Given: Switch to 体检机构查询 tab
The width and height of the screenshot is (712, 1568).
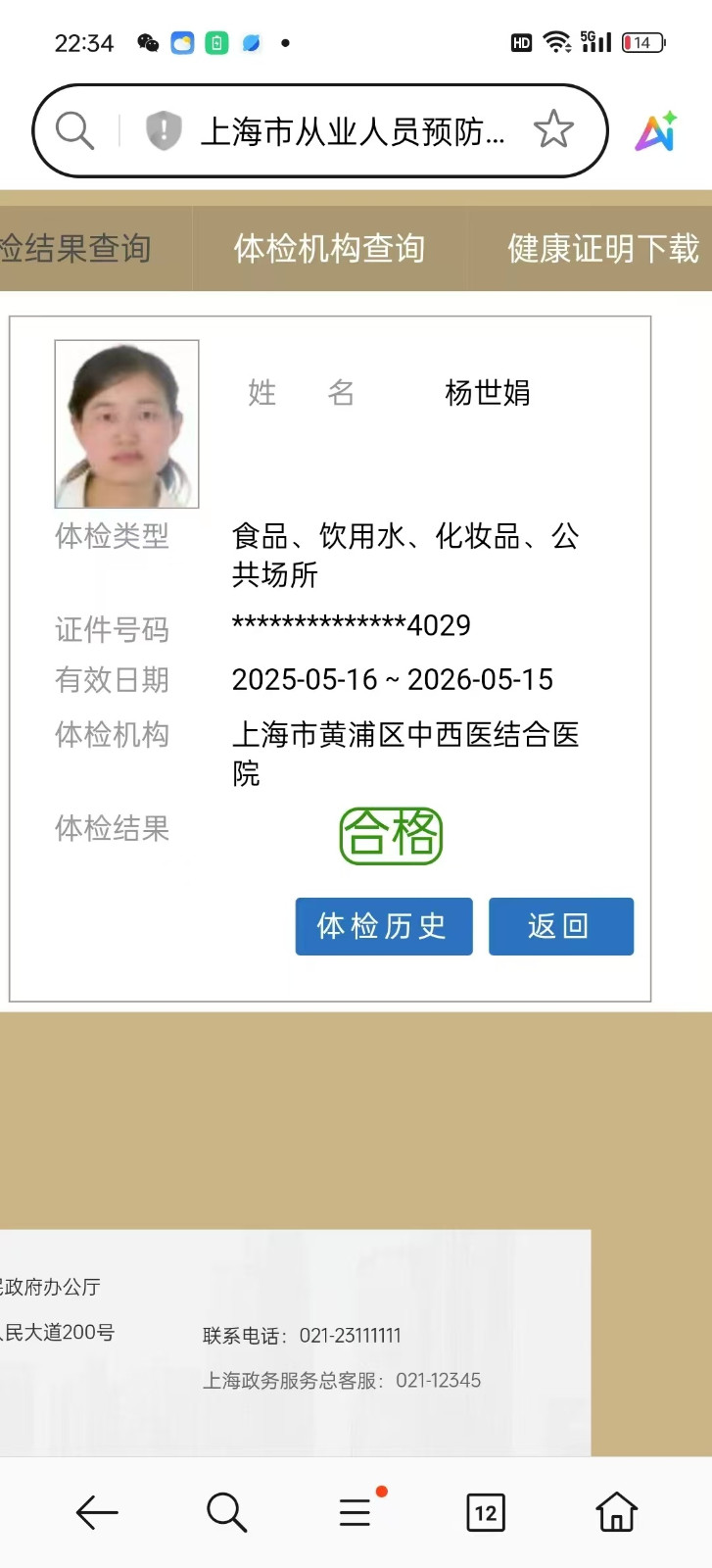Looking at the screenshot, I should click(329, 249).
